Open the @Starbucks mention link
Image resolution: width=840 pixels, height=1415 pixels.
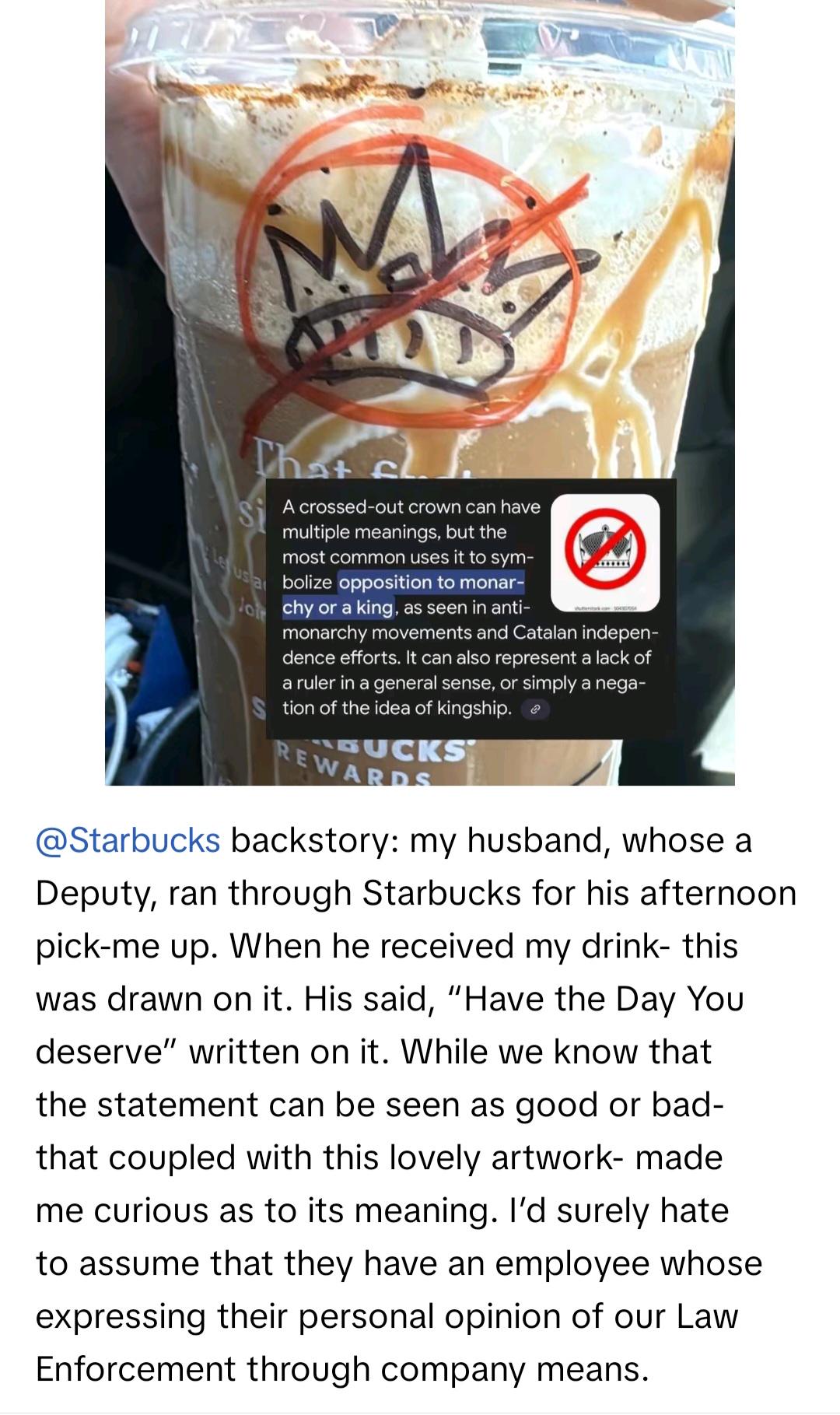tap(128, 841)
